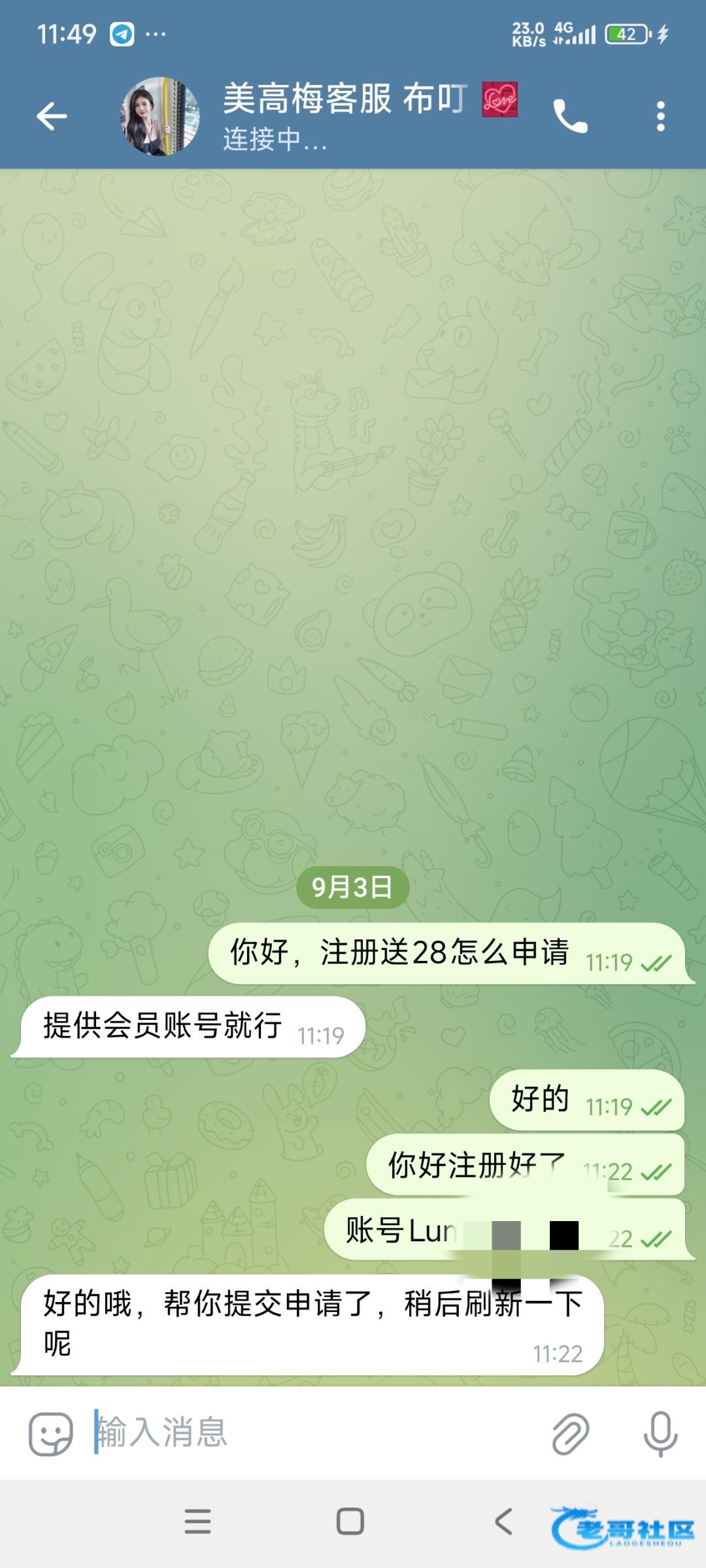Screen dimensions: 706x1568
Task: Open recent apps from the navigation bar
Action: click(197, 1522)
